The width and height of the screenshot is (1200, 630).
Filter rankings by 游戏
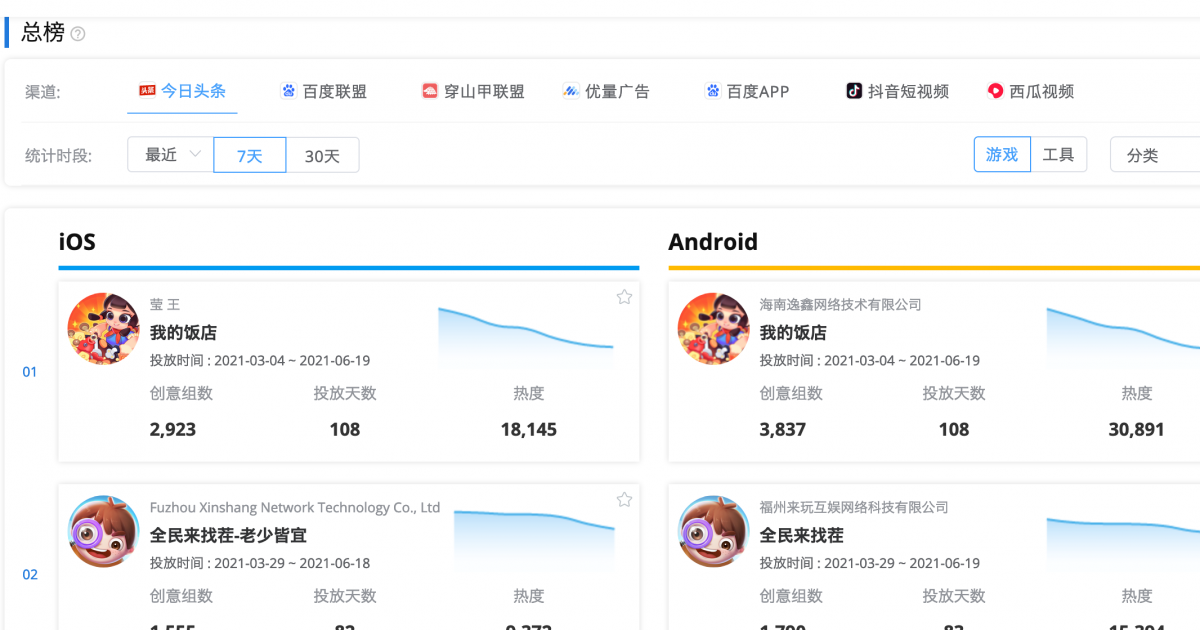point(1002,155)
